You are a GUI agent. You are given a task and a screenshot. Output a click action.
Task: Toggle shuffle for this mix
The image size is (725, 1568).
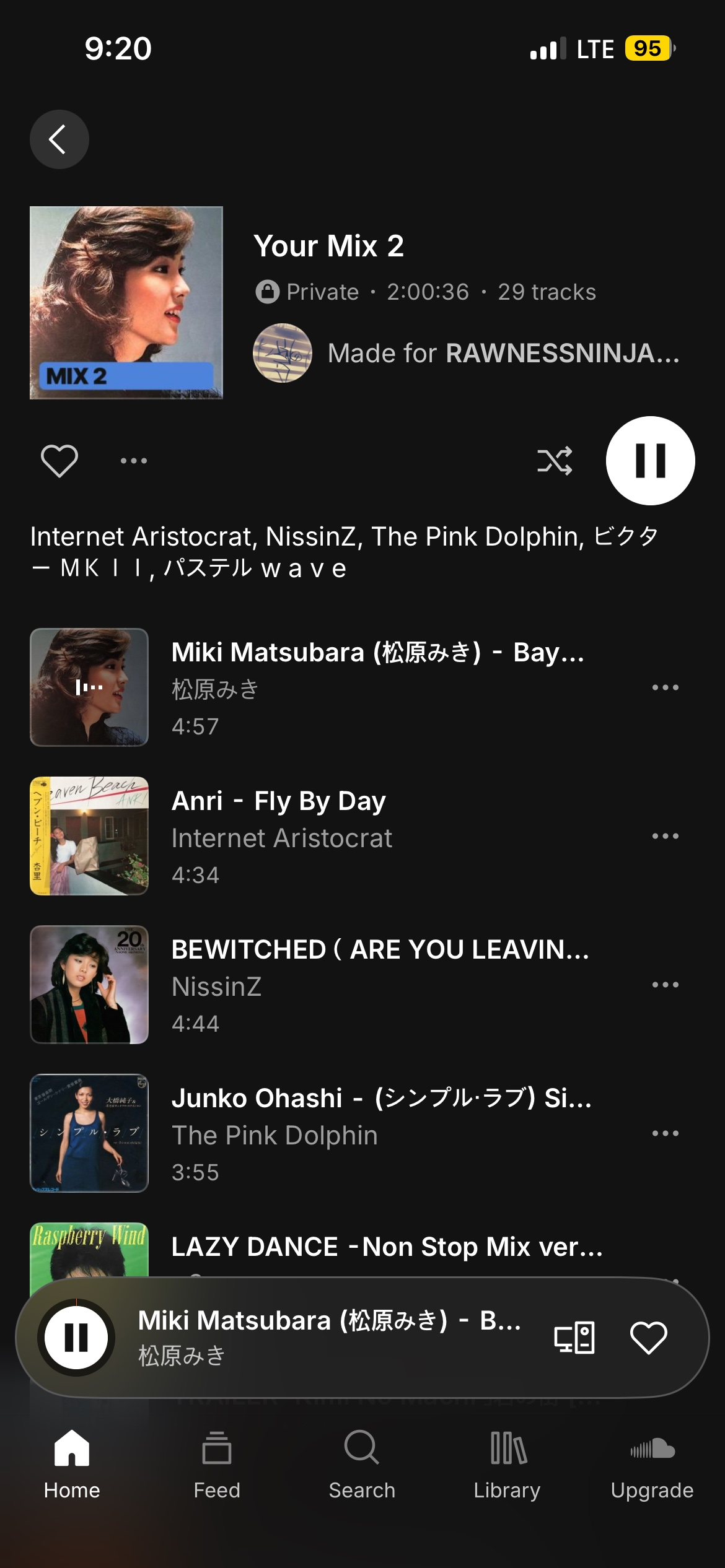click(555, 461)
